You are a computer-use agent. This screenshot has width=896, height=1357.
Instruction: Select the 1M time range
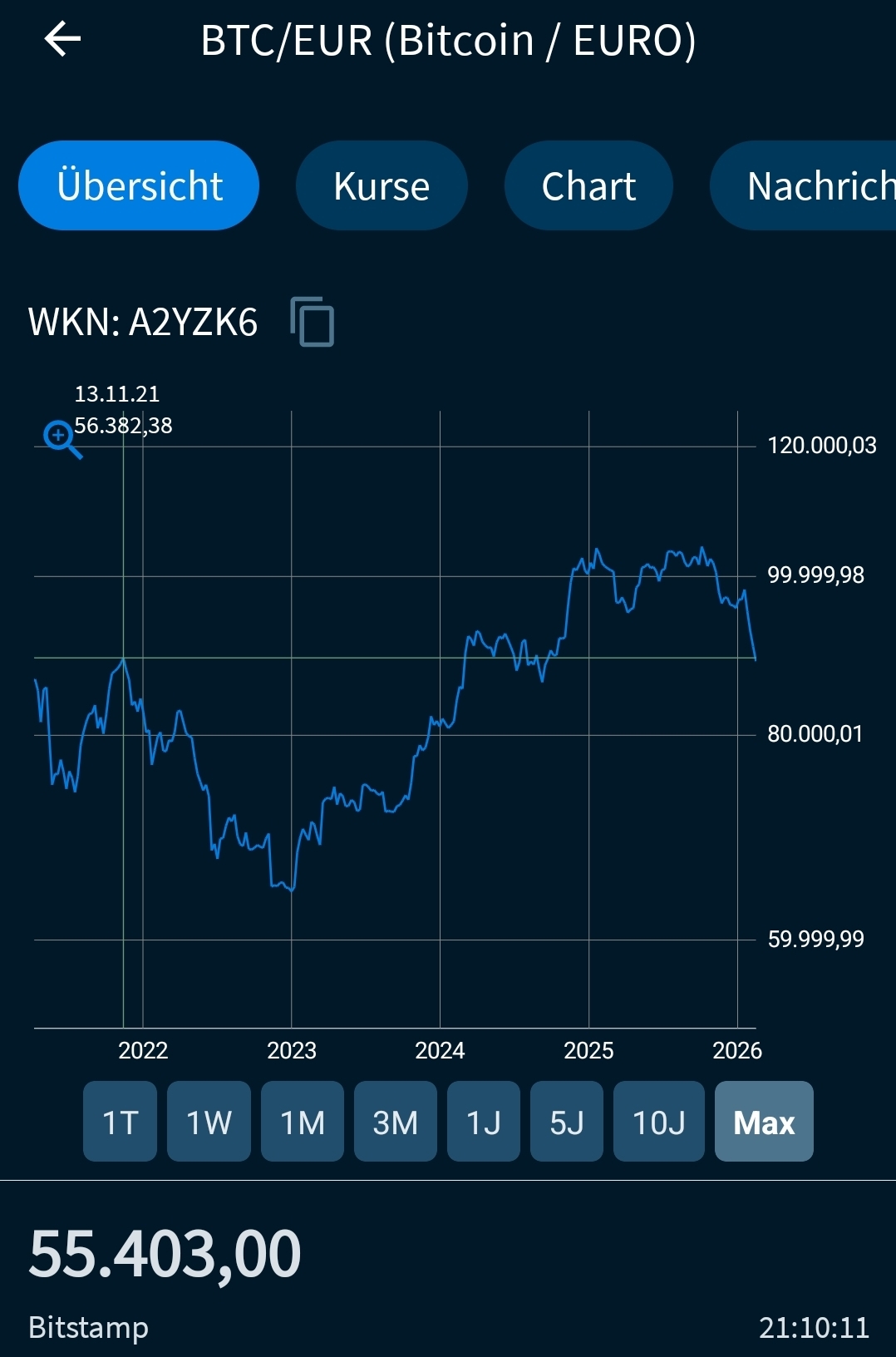[303, 1122]
